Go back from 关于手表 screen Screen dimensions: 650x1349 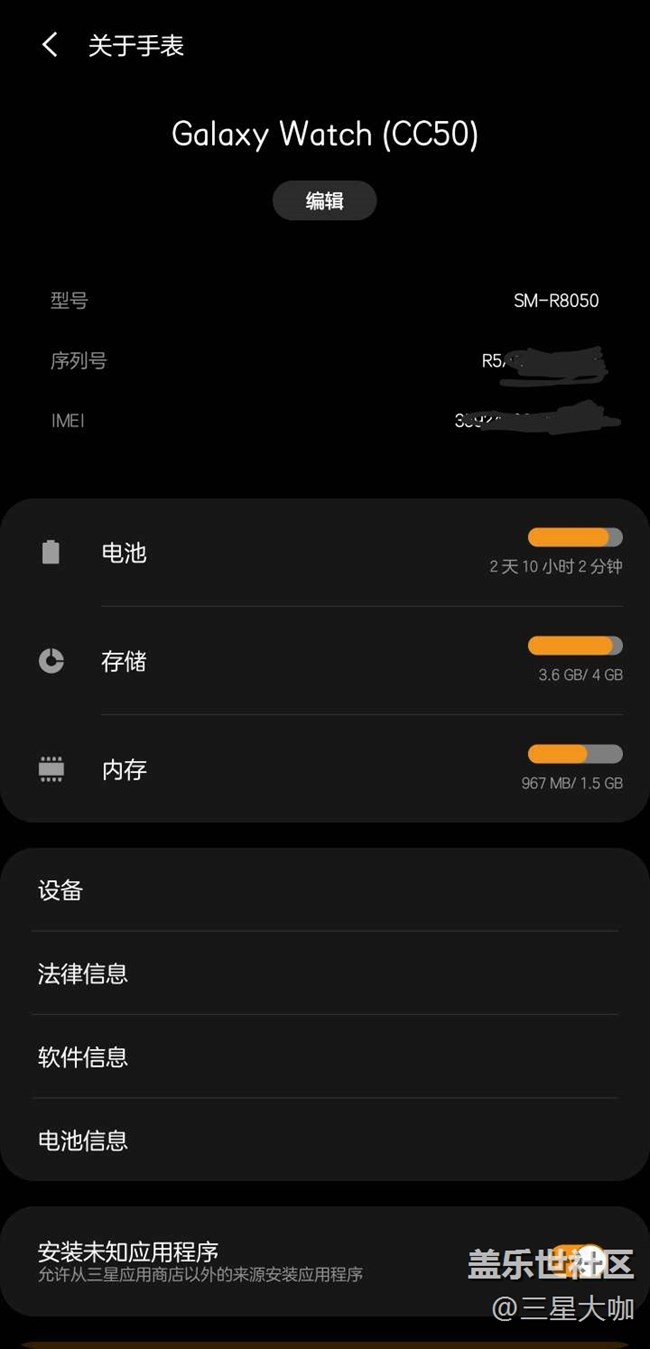point(50,45)
